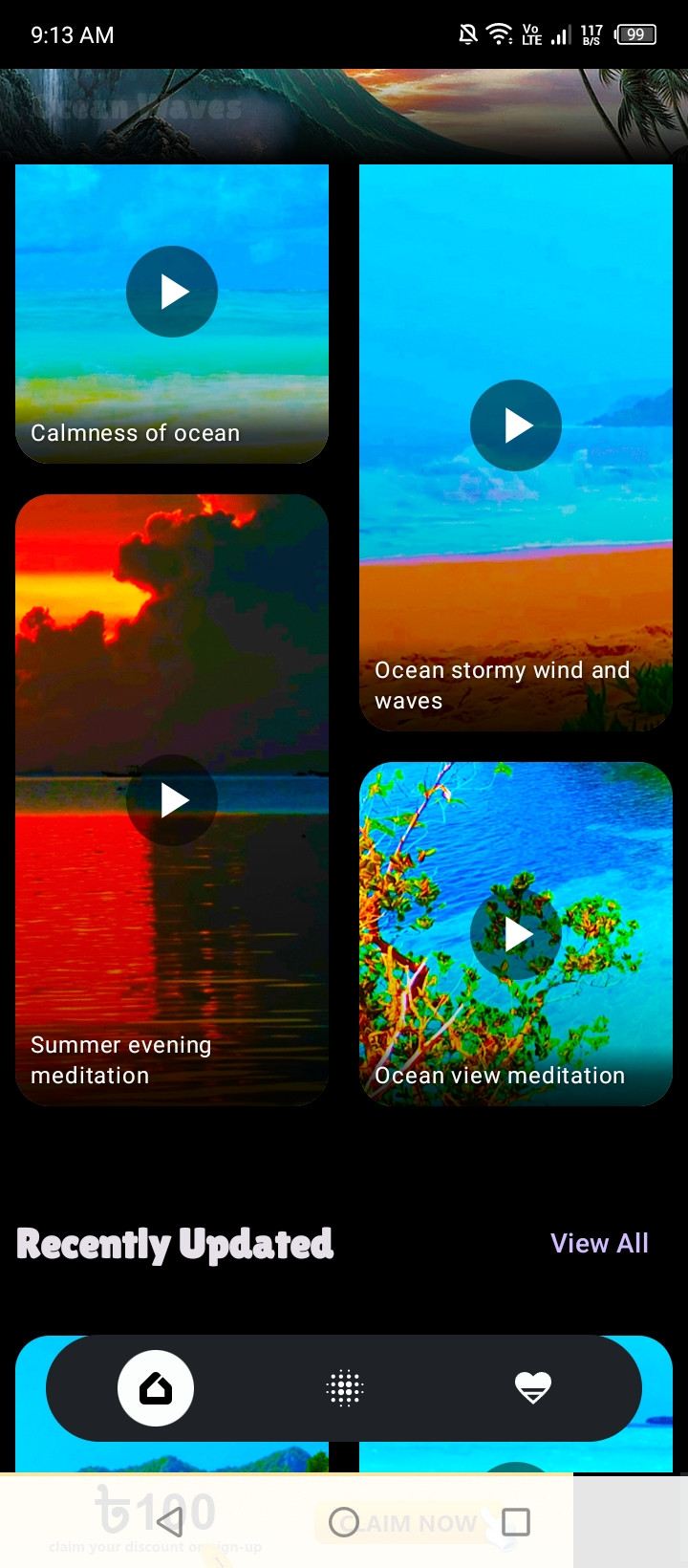Play the Calmness of ocean track
The width and height of the screenshot is (688, 1568).
tap(172, 292)
